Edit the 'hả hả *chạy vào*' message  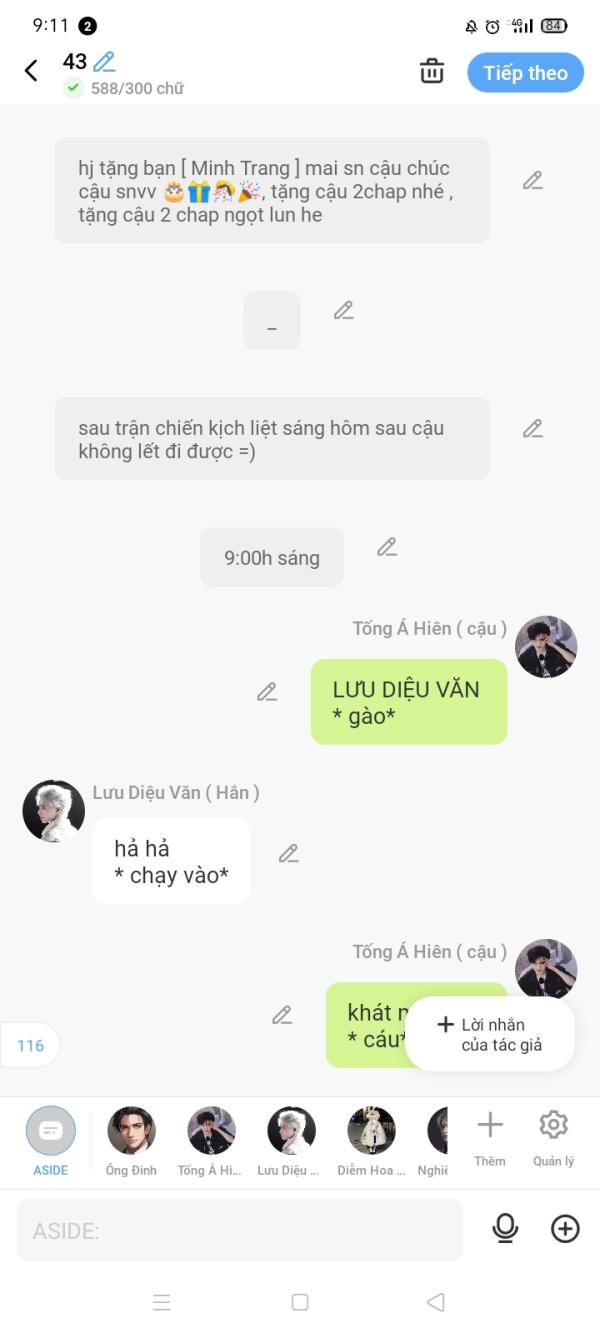289,854
